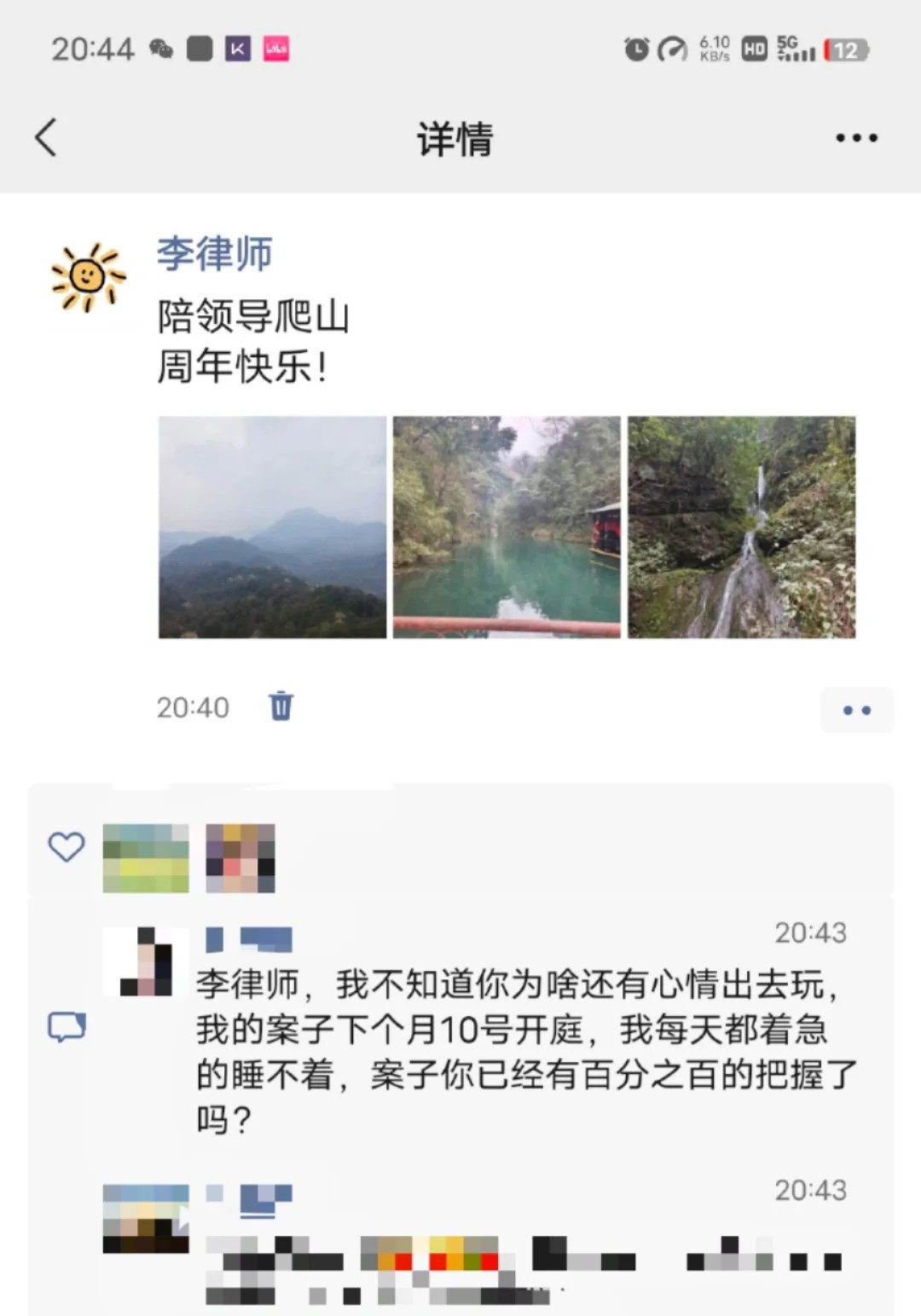921x1316 pixels.
Task: Delete the post using the trash icon
Action: pyautogui.click(x=281, y=707)
